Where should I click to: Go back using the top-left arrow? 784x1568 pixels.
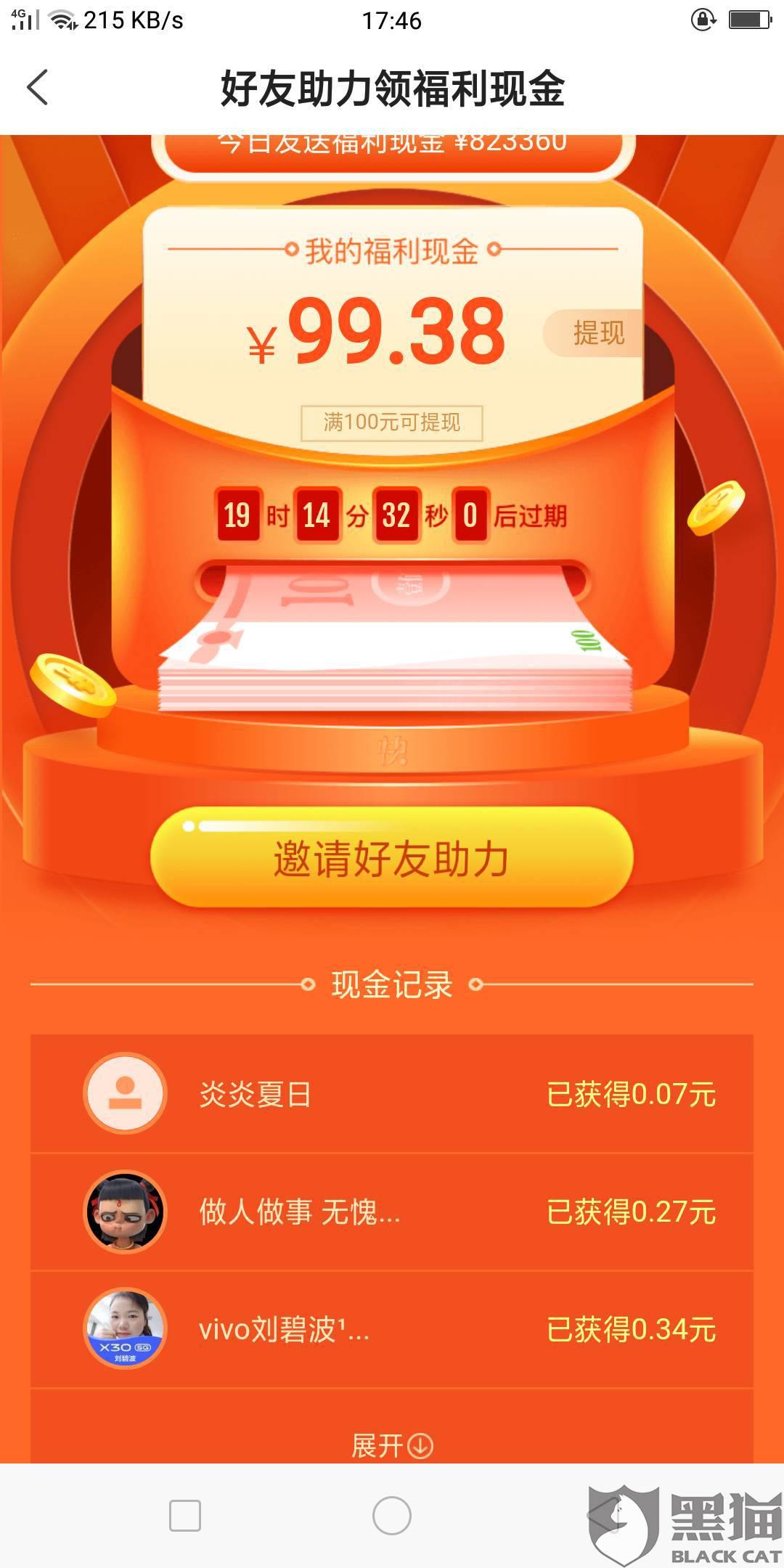coord(38,88)
